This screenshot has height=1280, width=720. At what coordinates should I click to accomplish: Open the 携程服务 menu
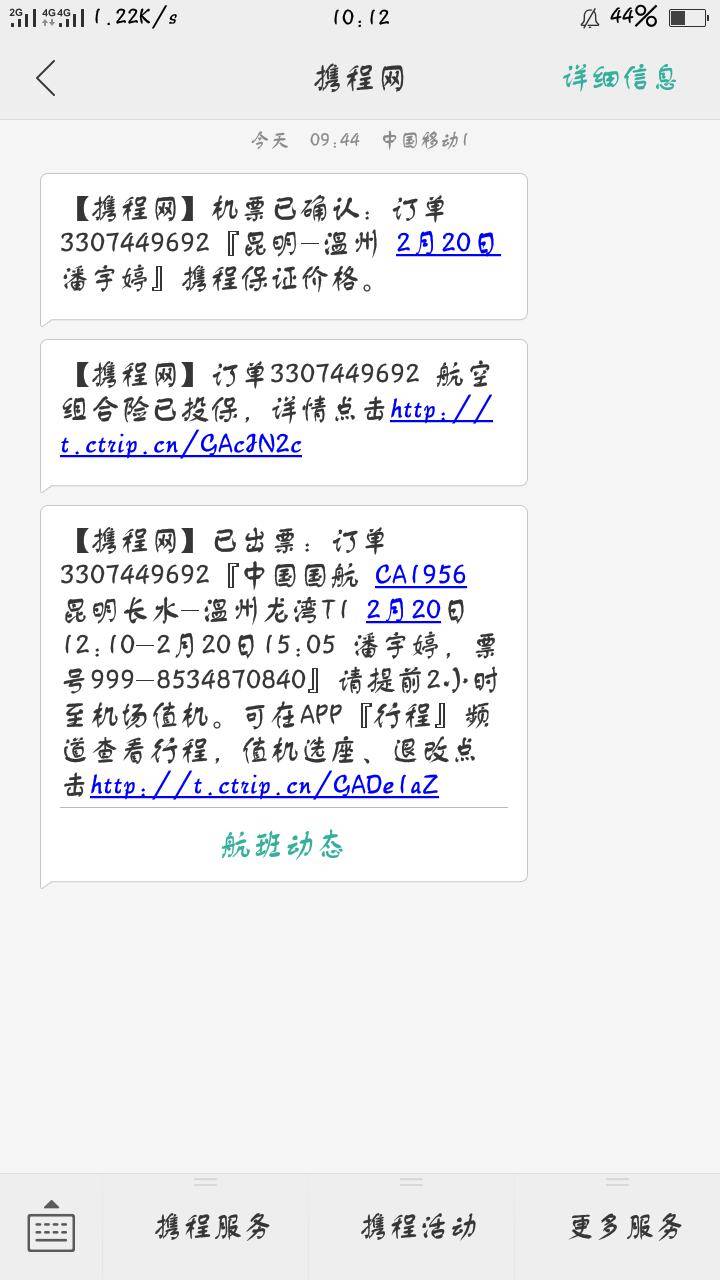click(212, 1227)
